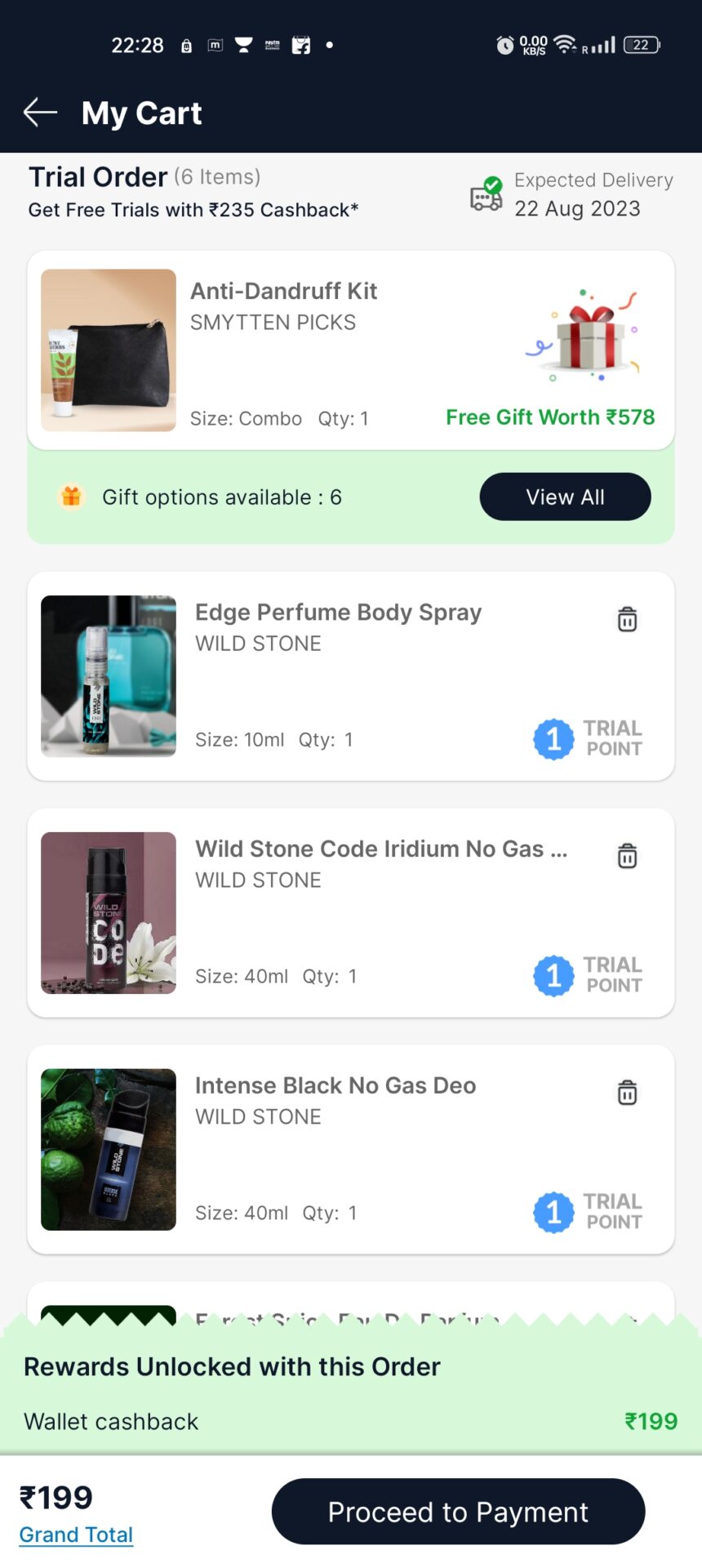Delete the Edge Perfume Body Spray item
This screenshot has width=702, height=1568.
click(626, 619)
